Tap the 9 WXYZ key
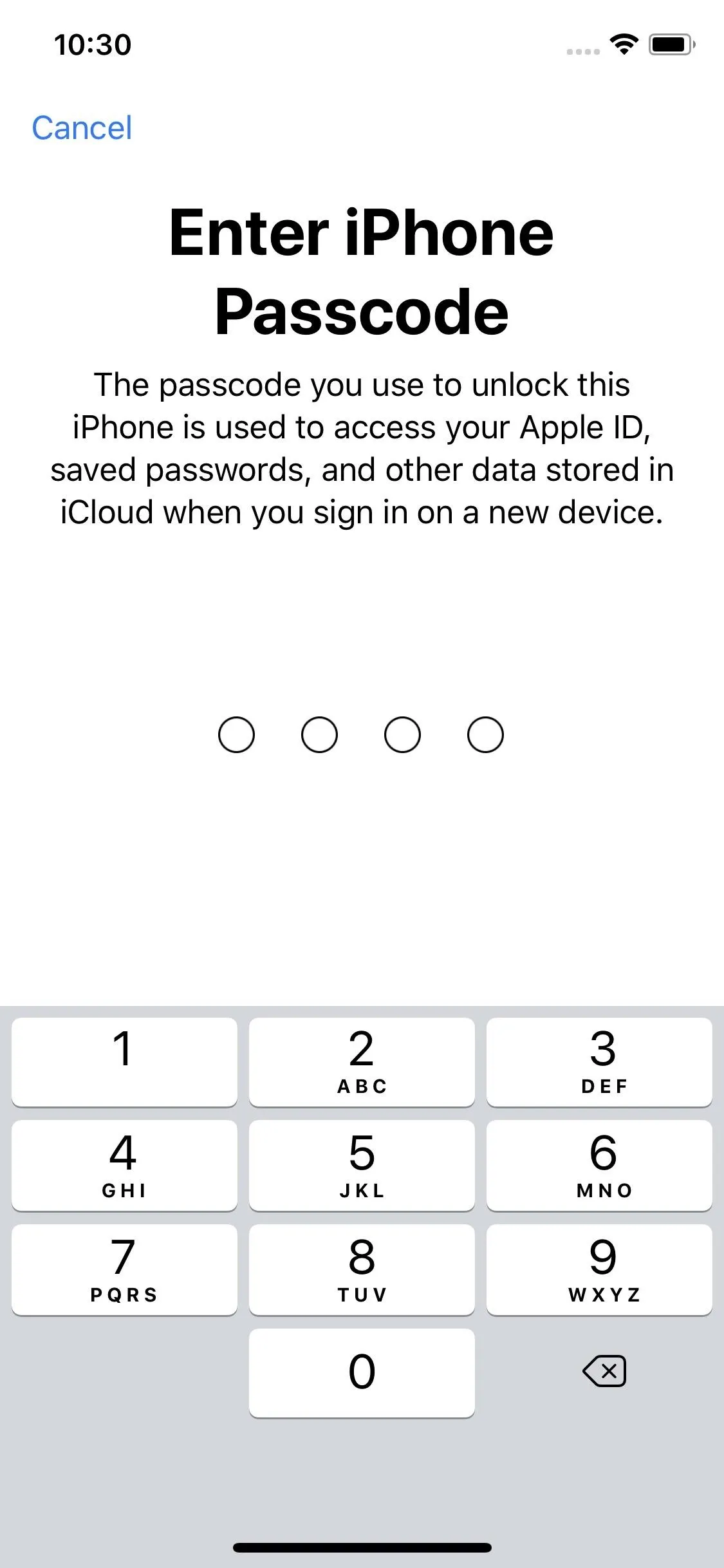 (599, 1270)
